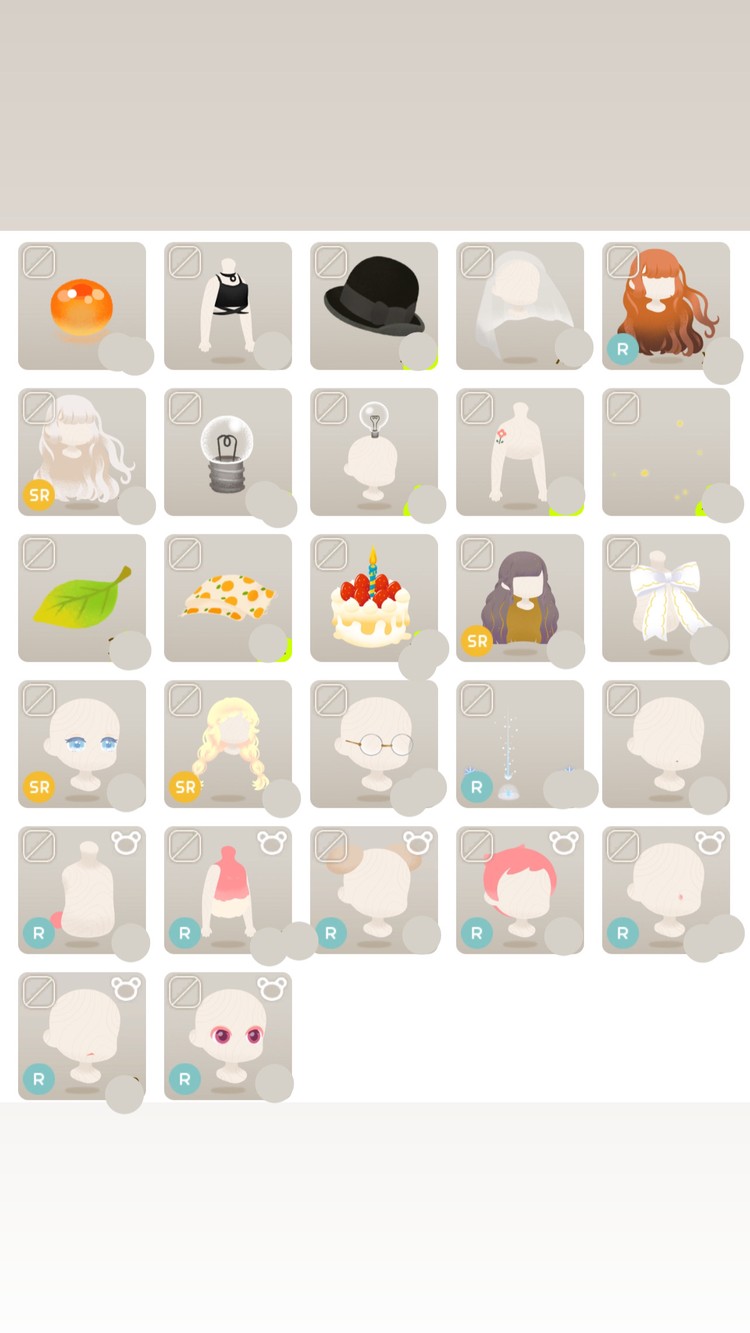Select the water fountain R item
The width and height of the screenshot is (750, 1333).
coord(519,743)
